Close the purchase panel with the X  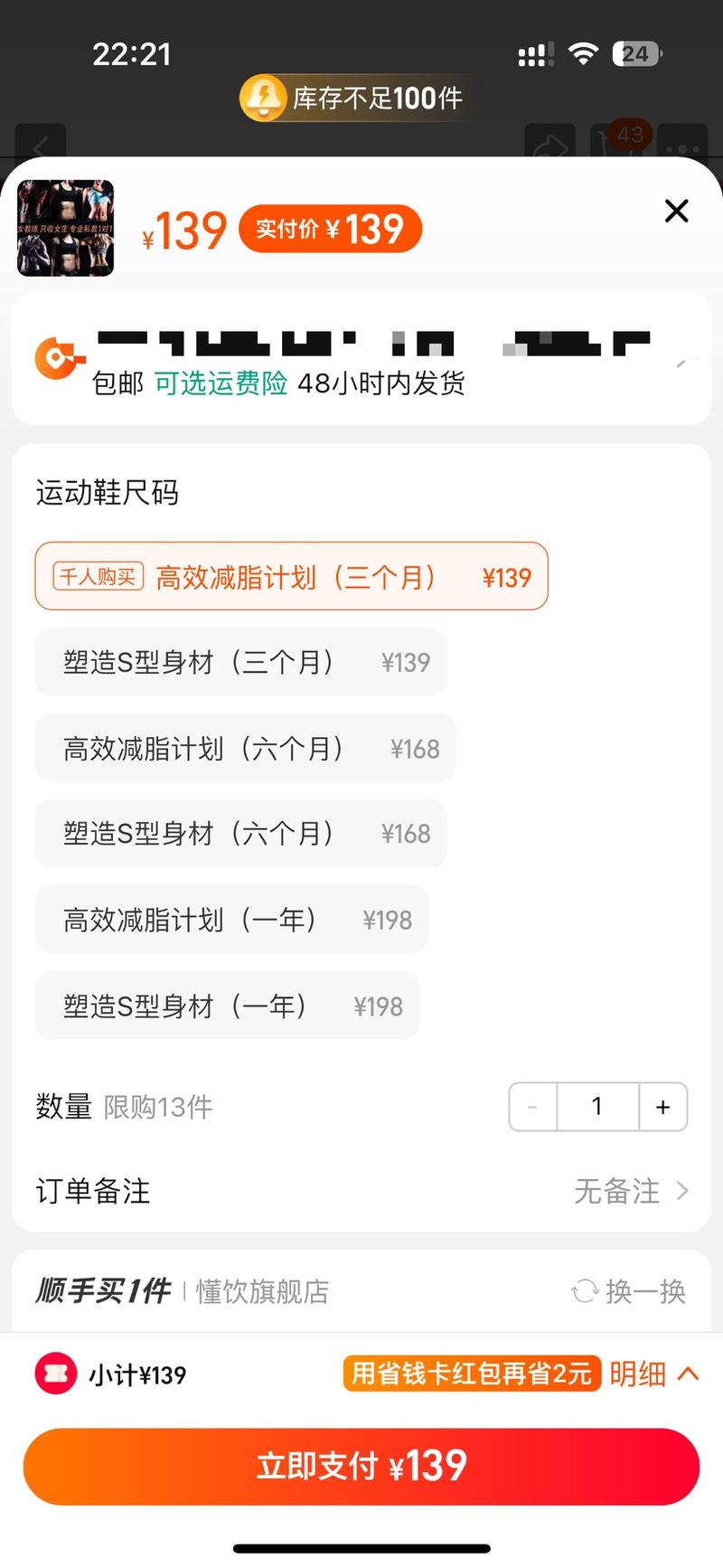point(676,211)
